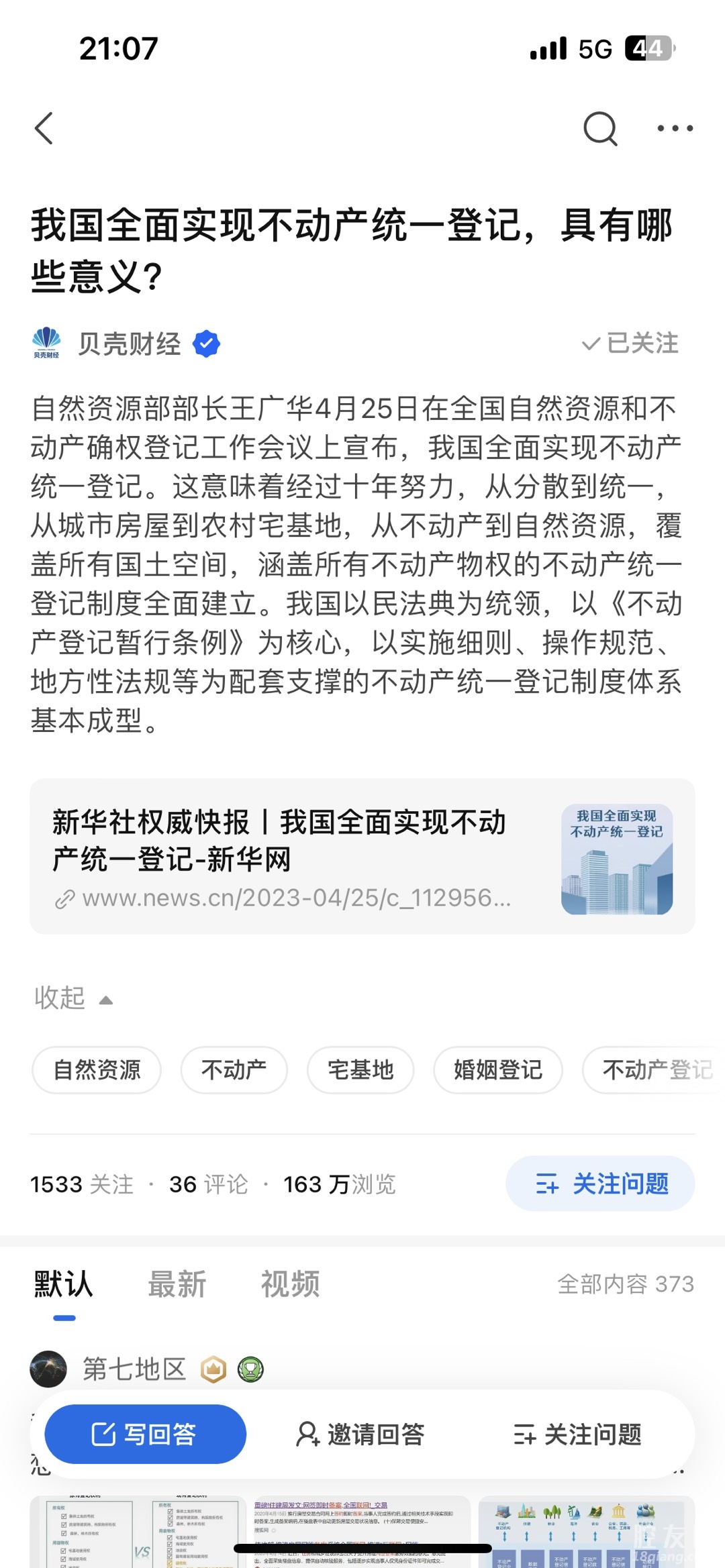Open 第七地区 user profile
The image size is (725, 1568).
pyautogui.click(x=133, y=1369)
